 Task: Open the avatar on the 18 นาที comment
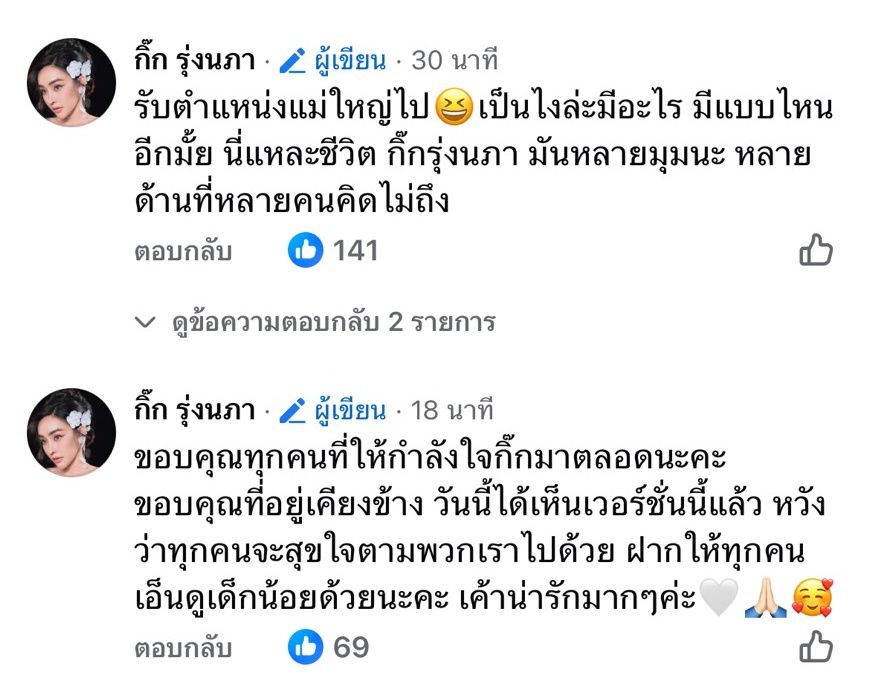pyautogui.click(x=71, y=433)
